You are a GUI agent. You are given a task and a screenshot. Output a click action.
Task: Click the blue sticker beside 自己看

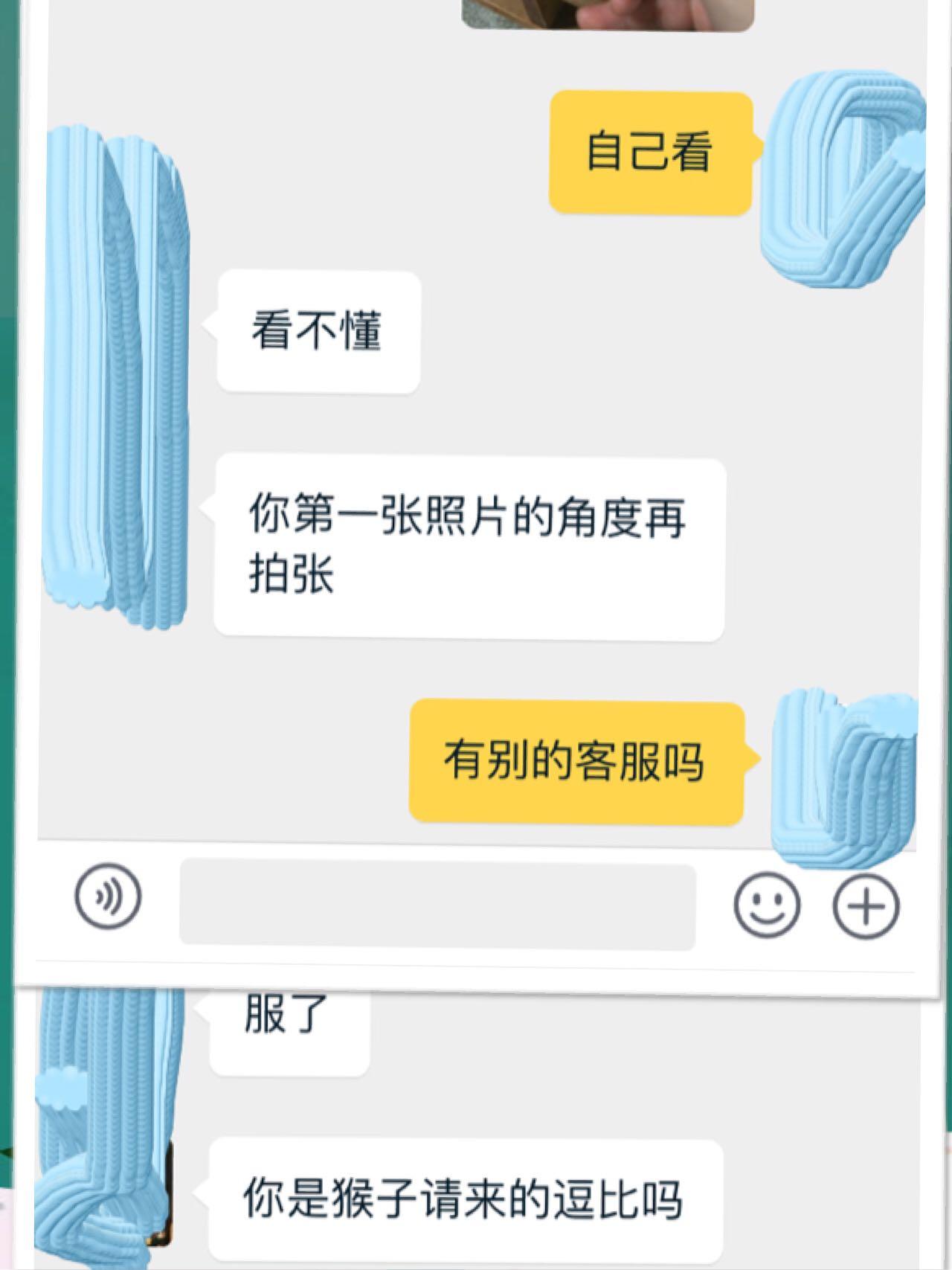click(x=840, y=179)
